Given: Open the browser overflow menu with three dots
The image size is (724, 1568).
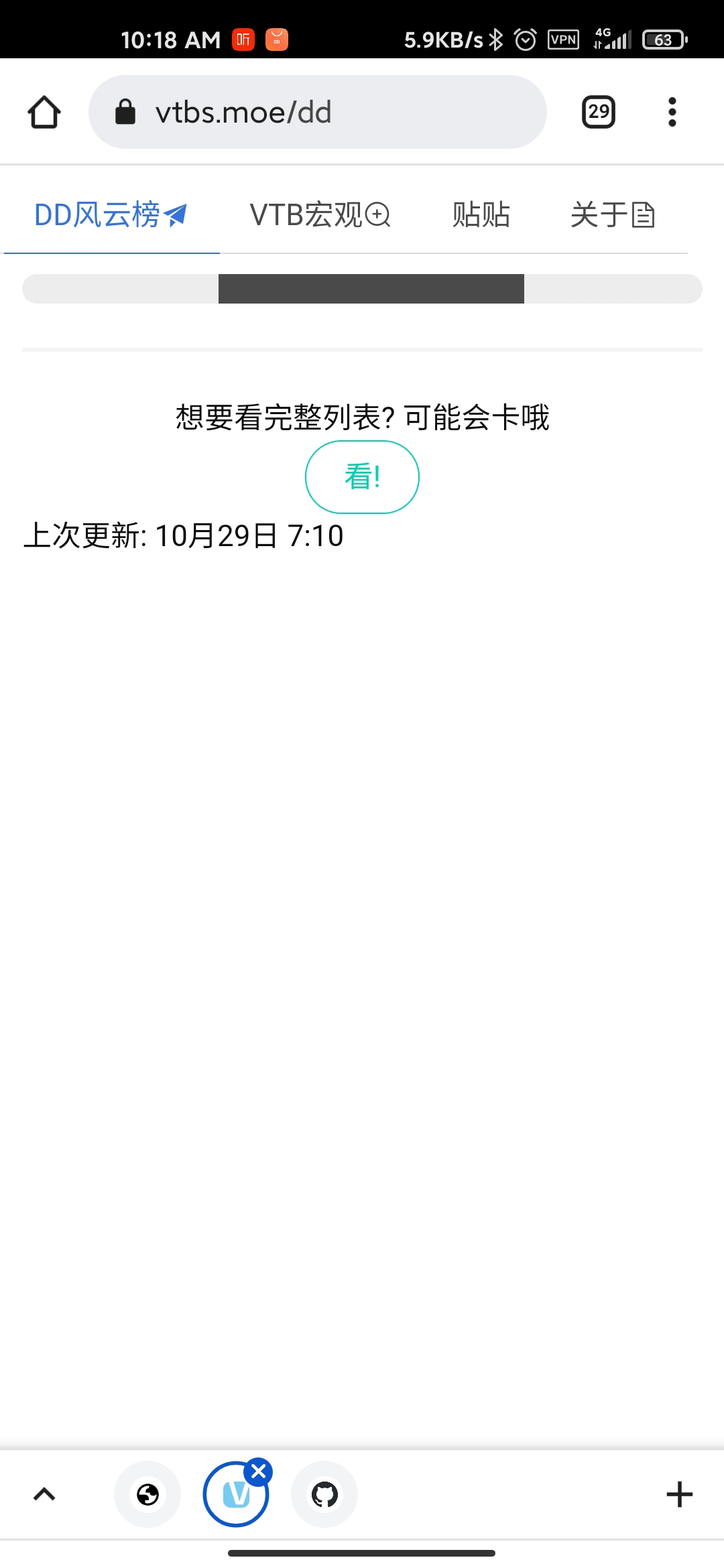Looking at the screenshot, I should pyautogui.click(x=672, y=111).
